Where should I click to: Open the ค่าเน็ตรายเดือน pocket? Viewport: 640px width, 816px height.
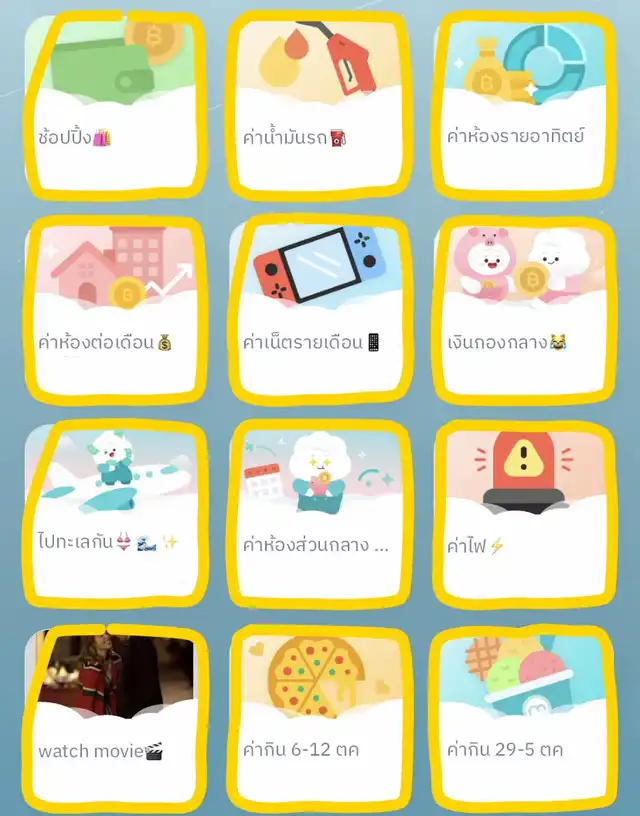click(x=320, y=310)
